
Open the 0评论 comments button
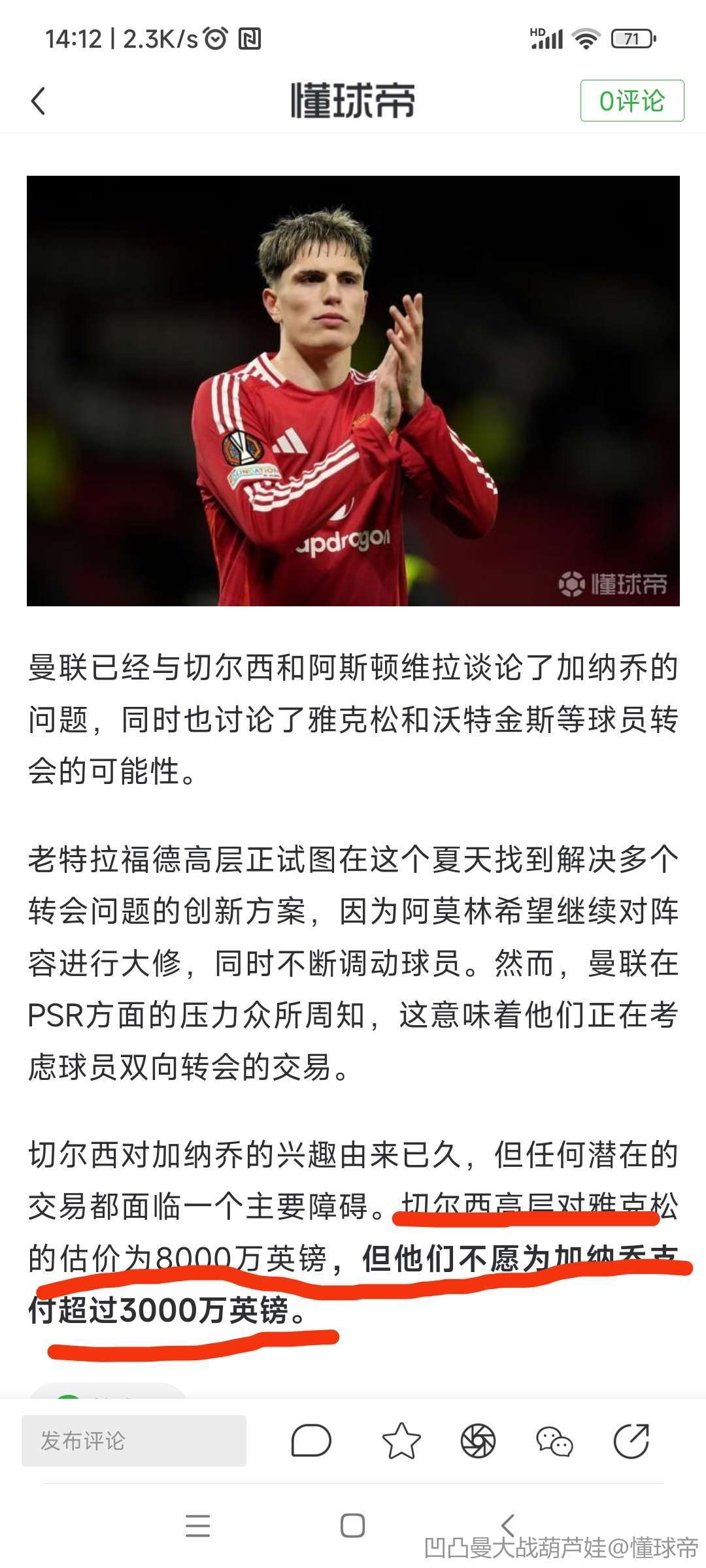(631, 101)
